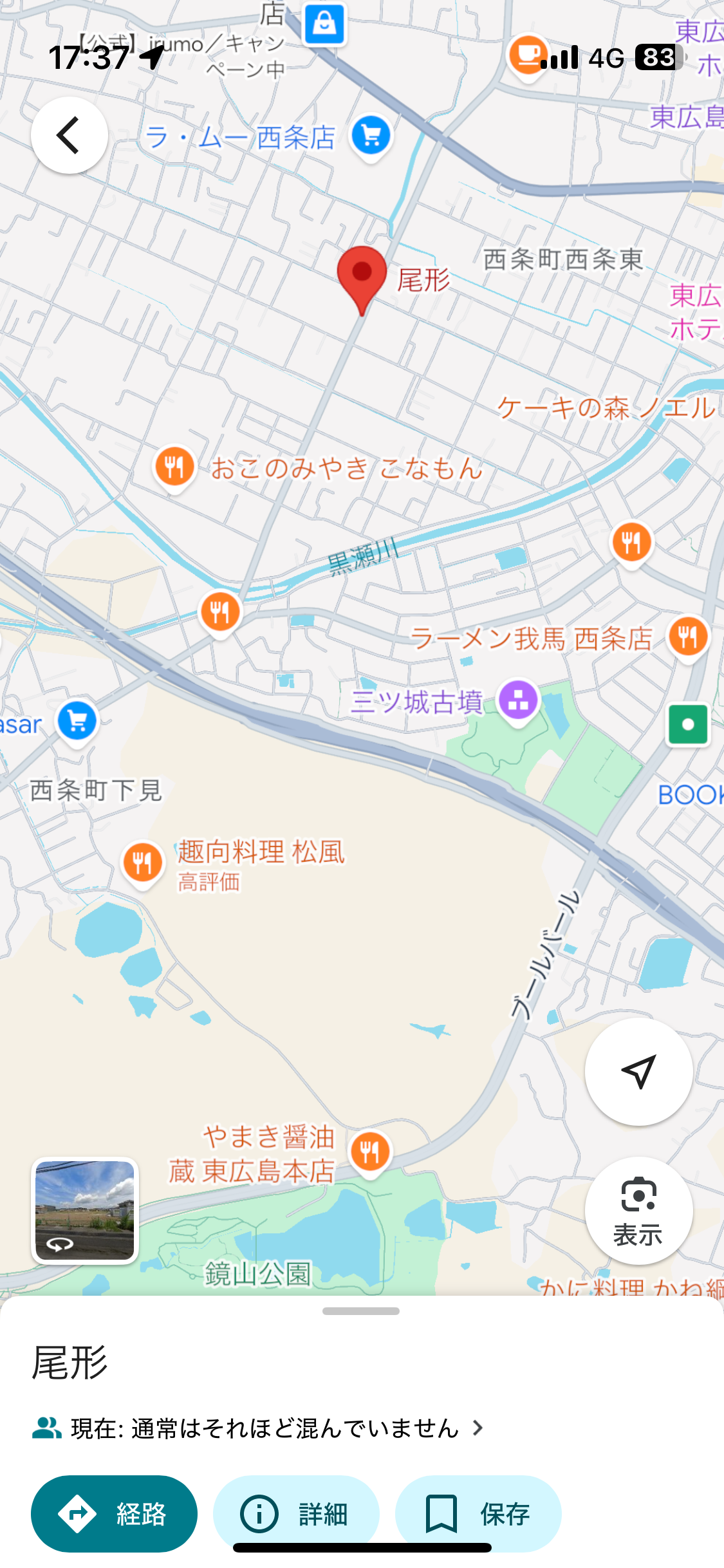Save 尾形 with the 保存 button
724x1568 pixels.
(478, 1514)
